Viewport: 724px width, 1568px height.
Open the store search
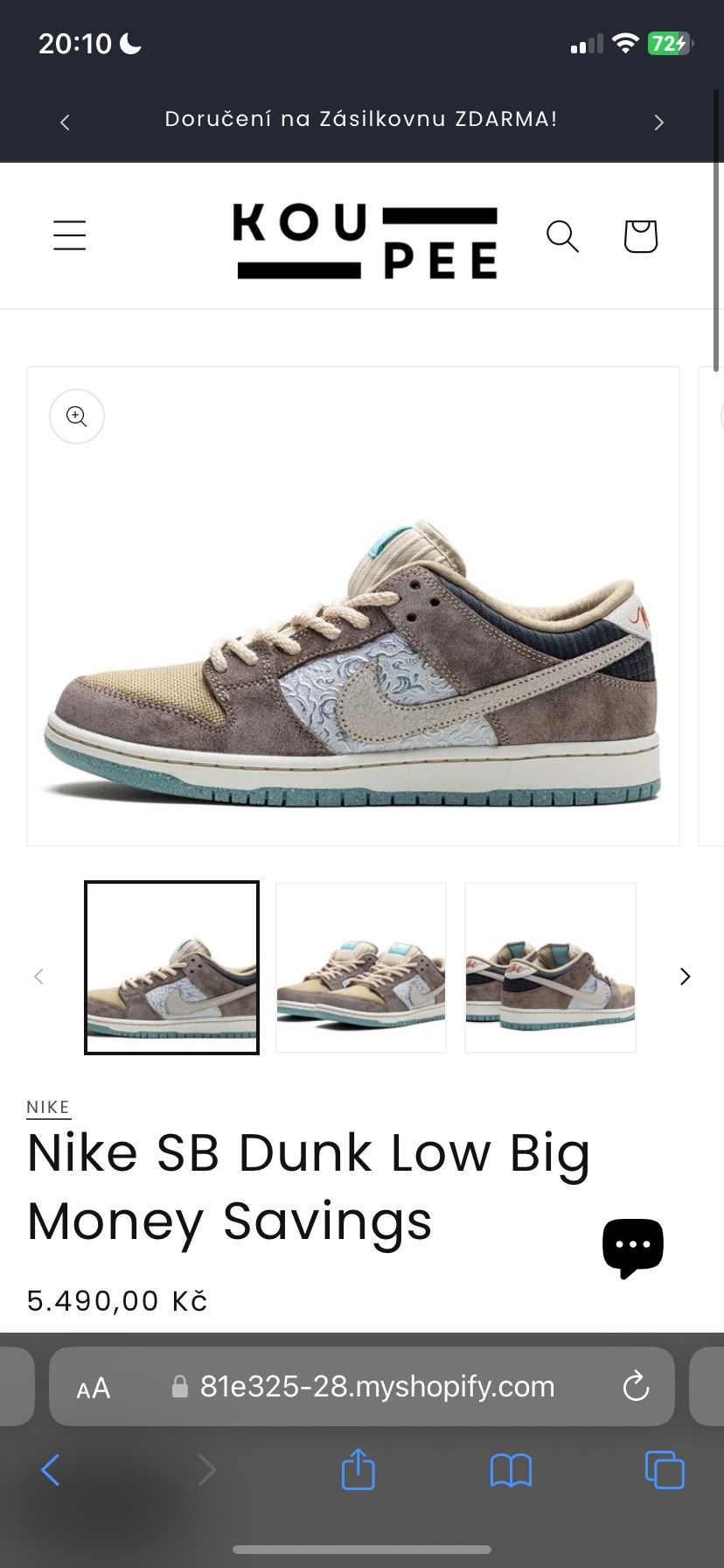tap(562, 236)
